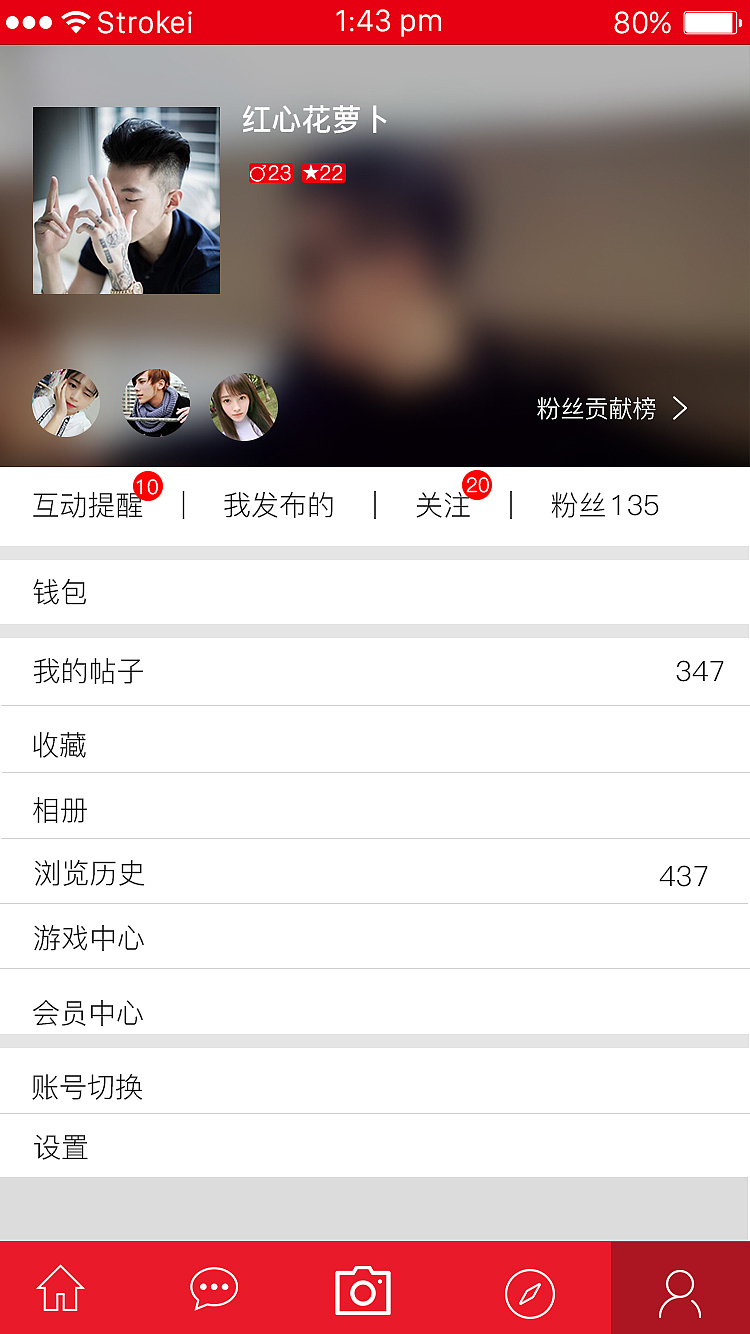Image resolution: width=750 pixels, height=1334 pixels.
Task: Open the Home tab icon
Action: click(60, 1289)
